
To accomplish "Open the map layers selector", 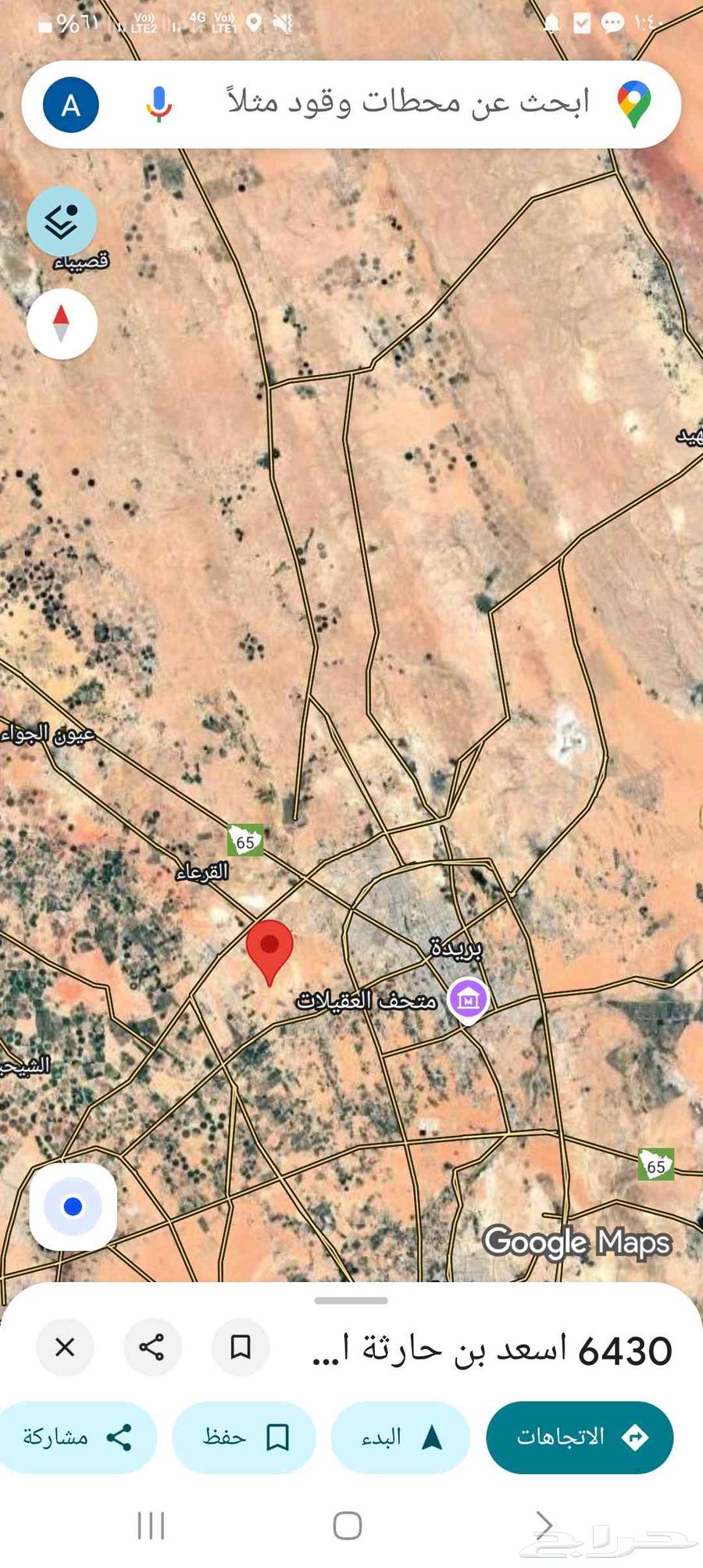I will (x=62, y=222).
